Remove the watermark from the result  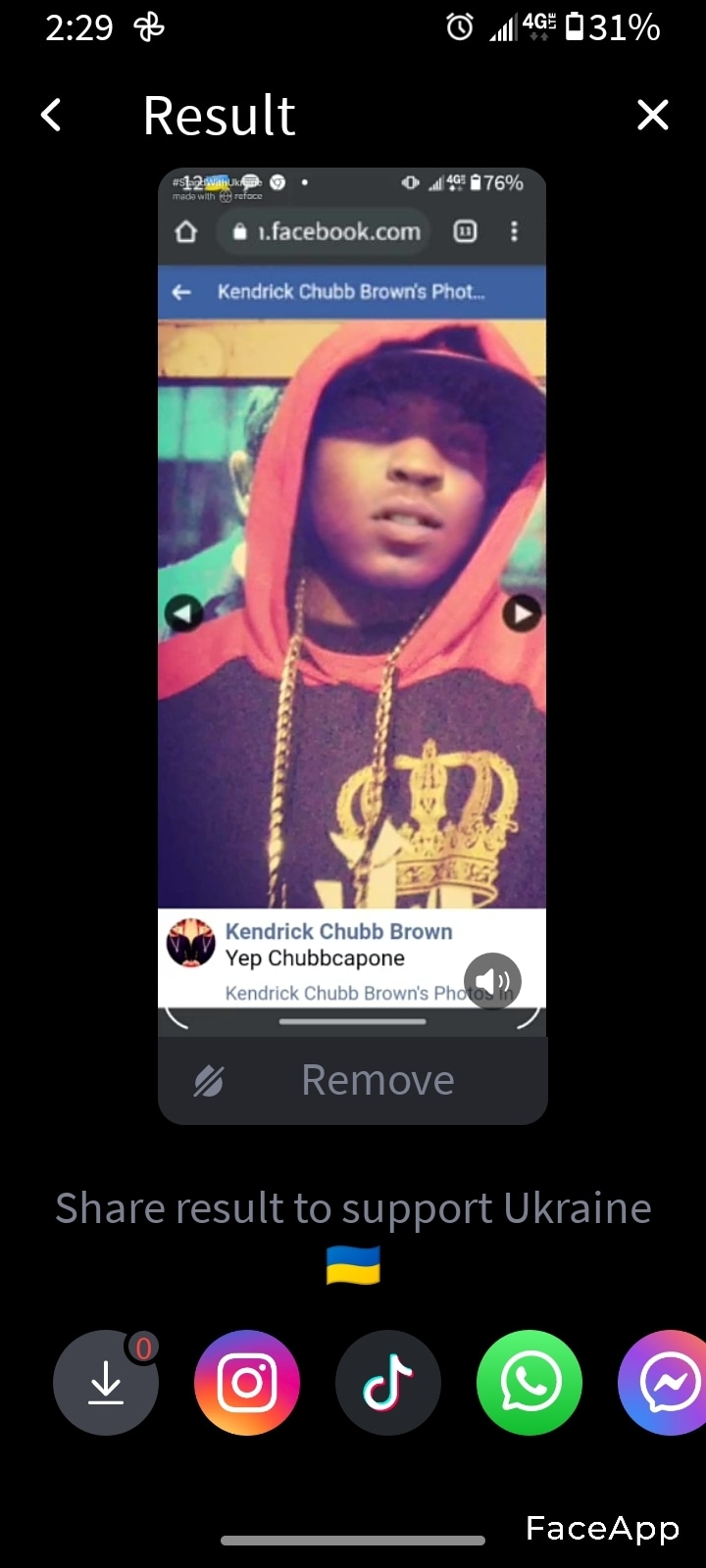[353, 1080]
